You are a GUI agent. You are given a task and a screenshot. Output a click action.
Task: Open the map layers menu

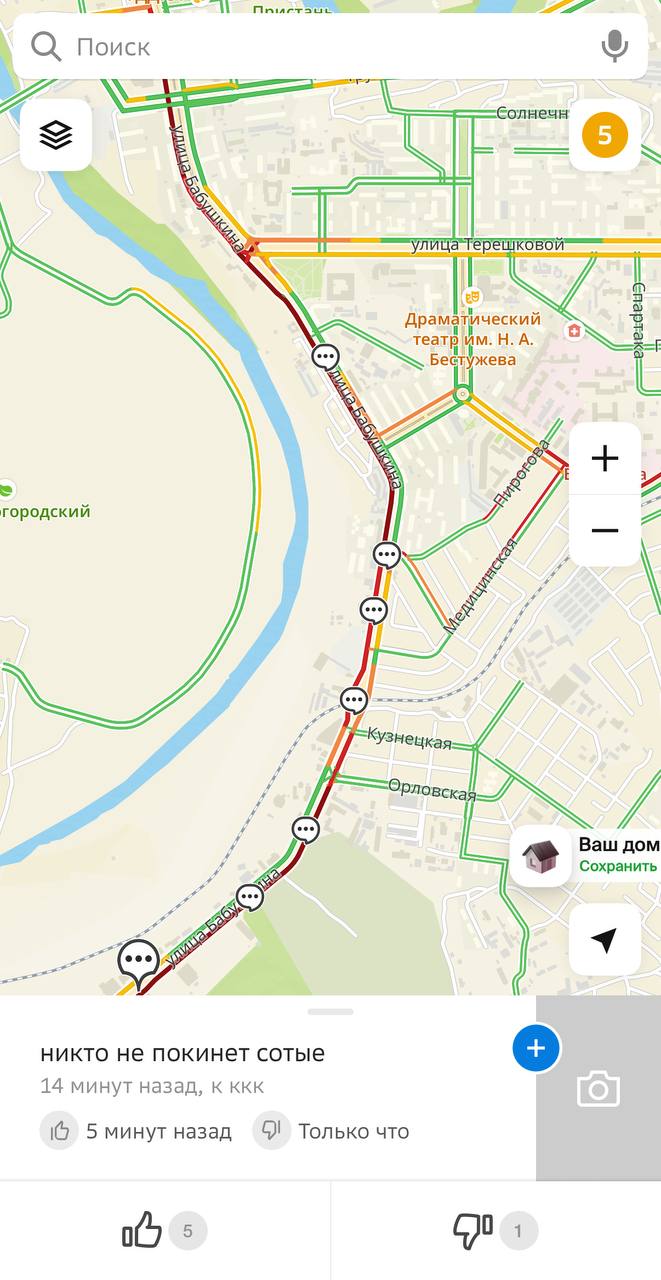pos(56,134)
